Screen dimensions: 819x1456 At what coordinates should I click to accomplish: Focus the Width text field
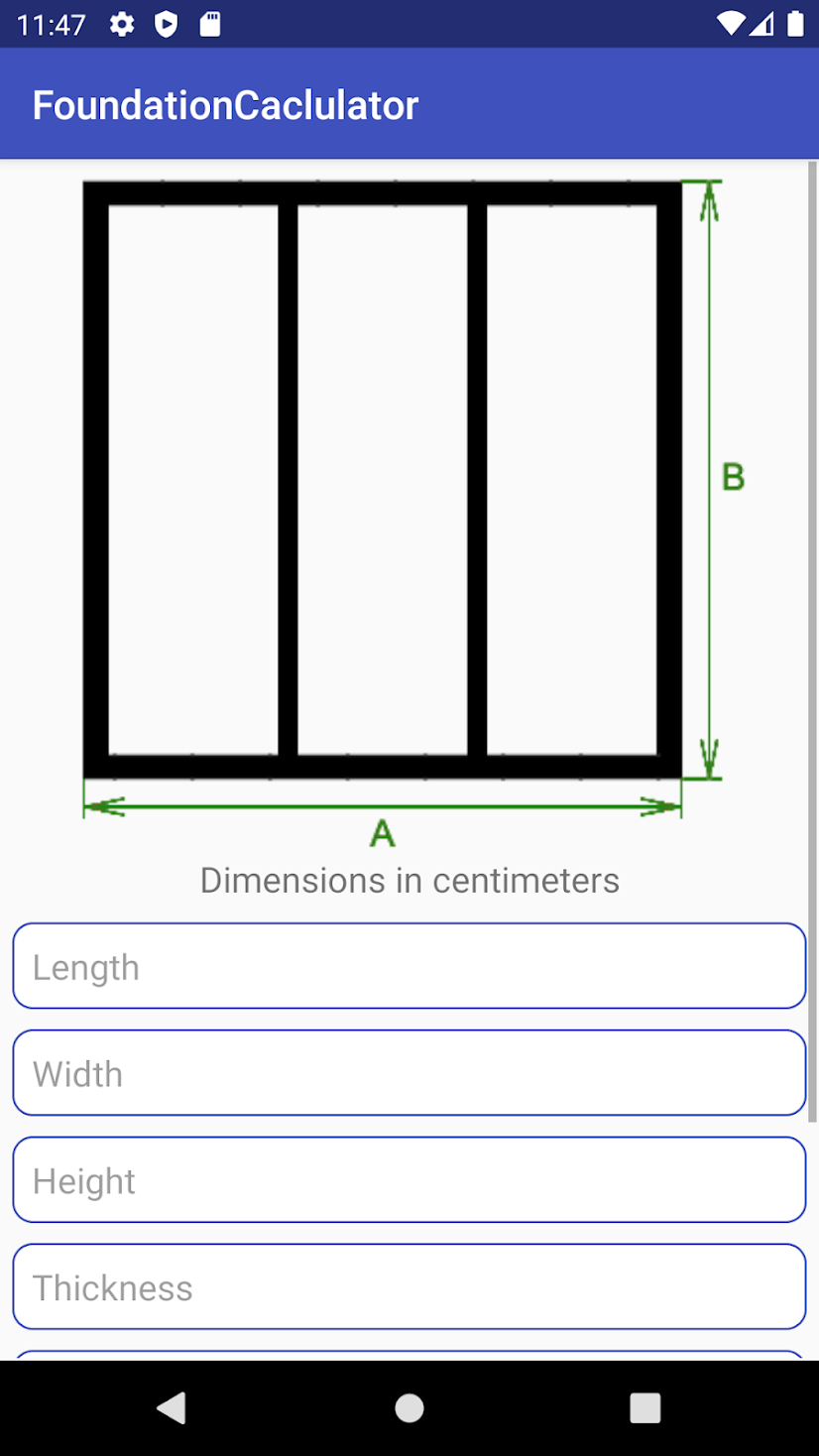click(x=409, y=1073)
